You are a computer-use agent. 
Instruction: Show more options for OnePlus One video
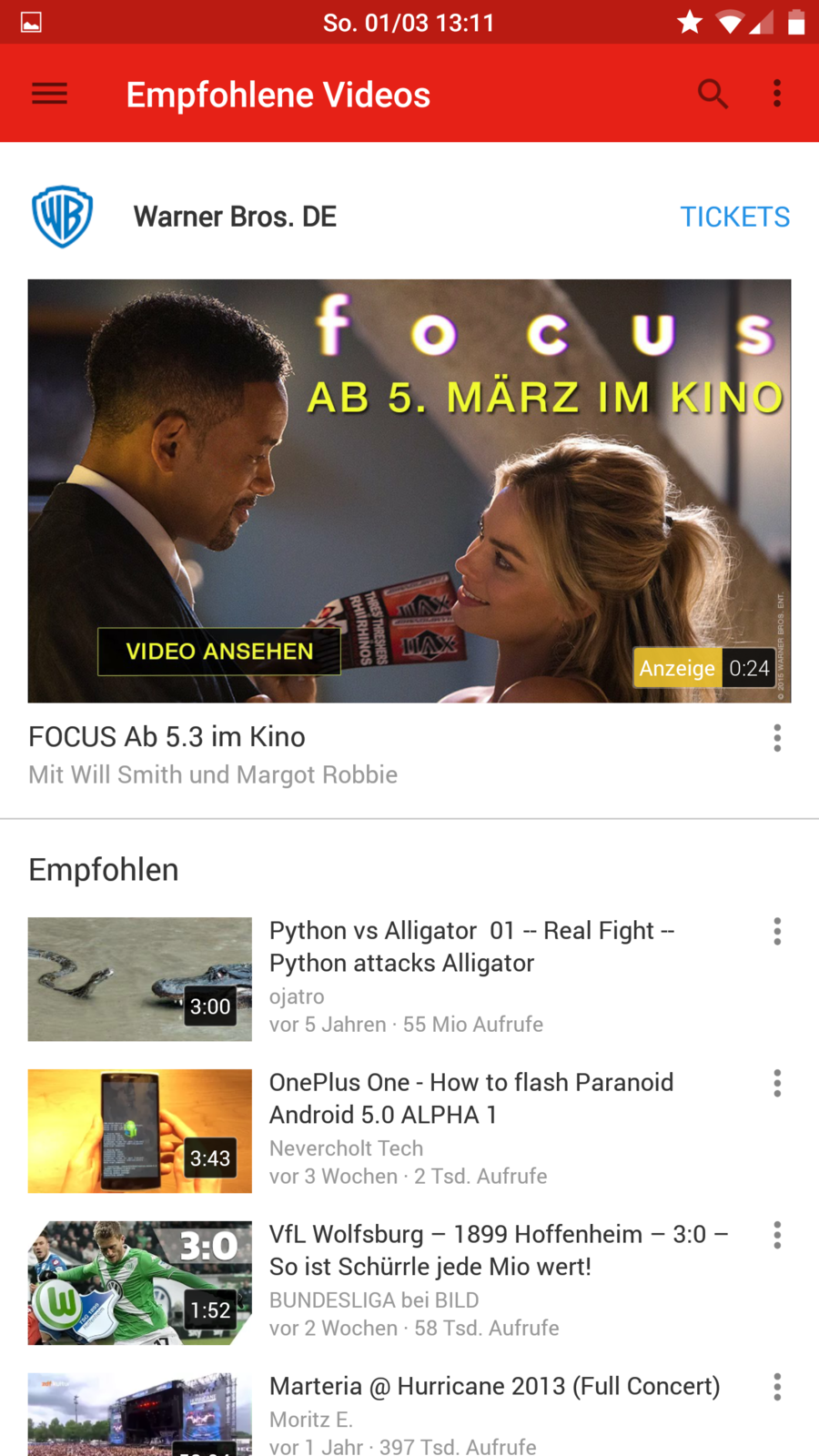(776, 1083)
